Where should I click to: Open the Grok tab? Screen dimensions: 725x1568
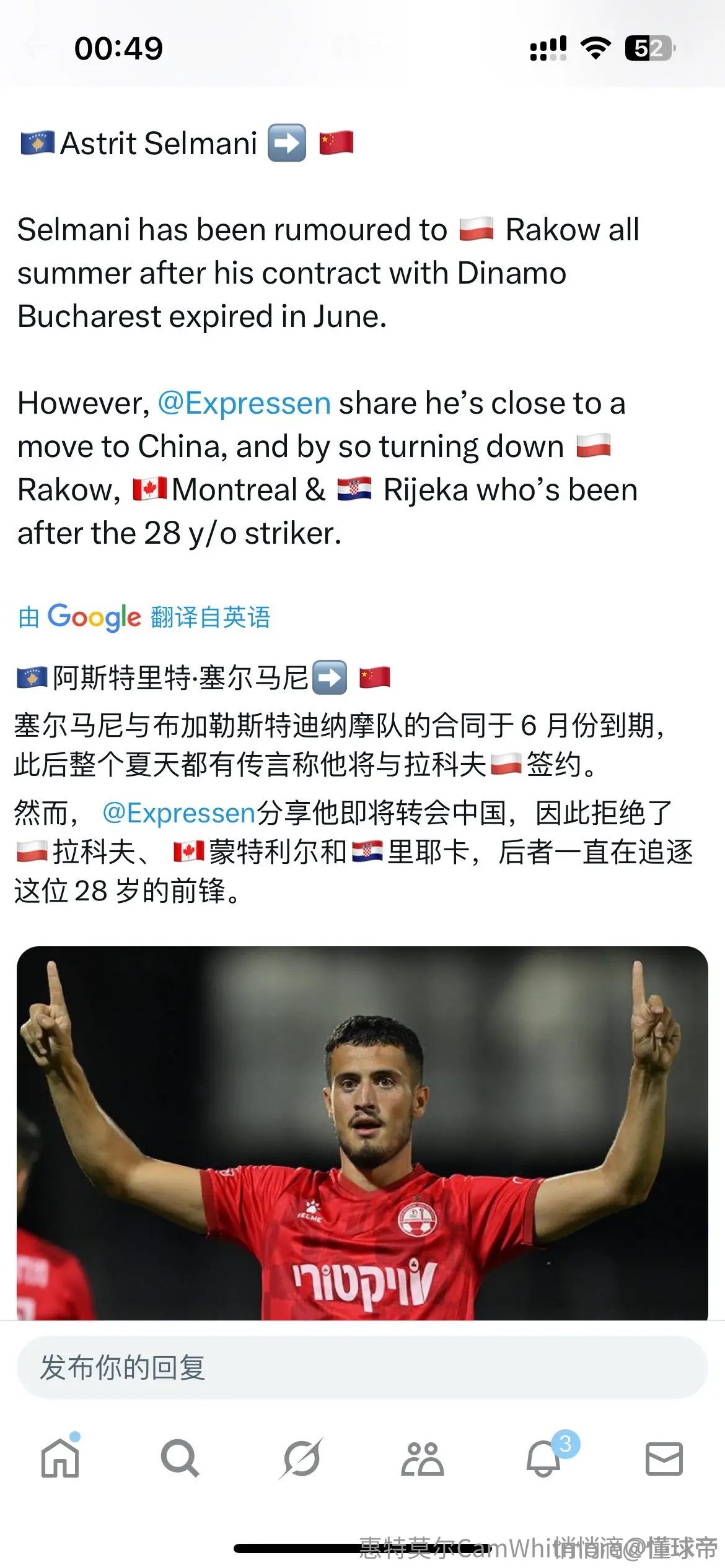coord(301,1459)
